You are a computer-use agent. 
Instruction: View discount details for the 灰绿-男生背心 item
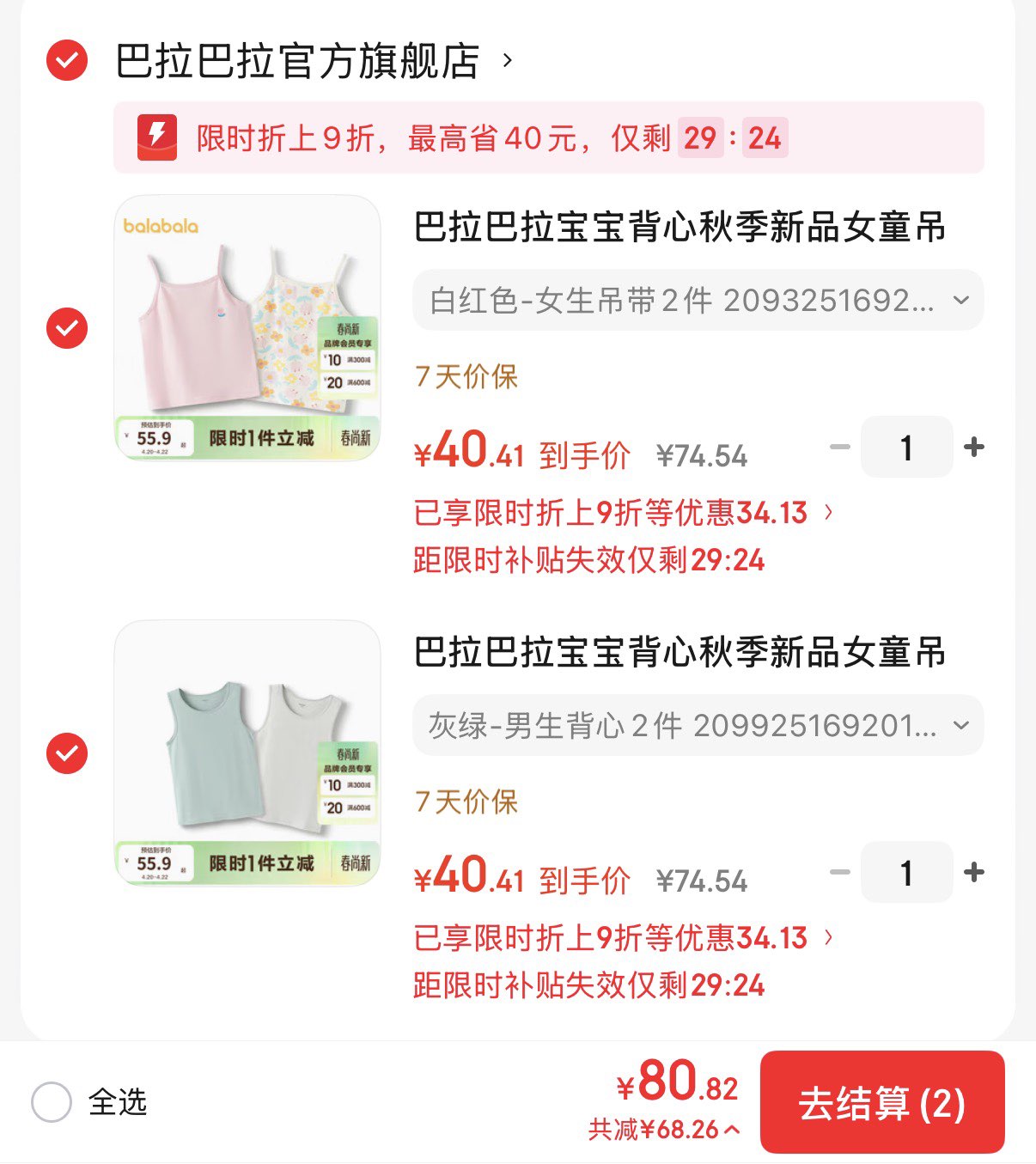(623, 938)
